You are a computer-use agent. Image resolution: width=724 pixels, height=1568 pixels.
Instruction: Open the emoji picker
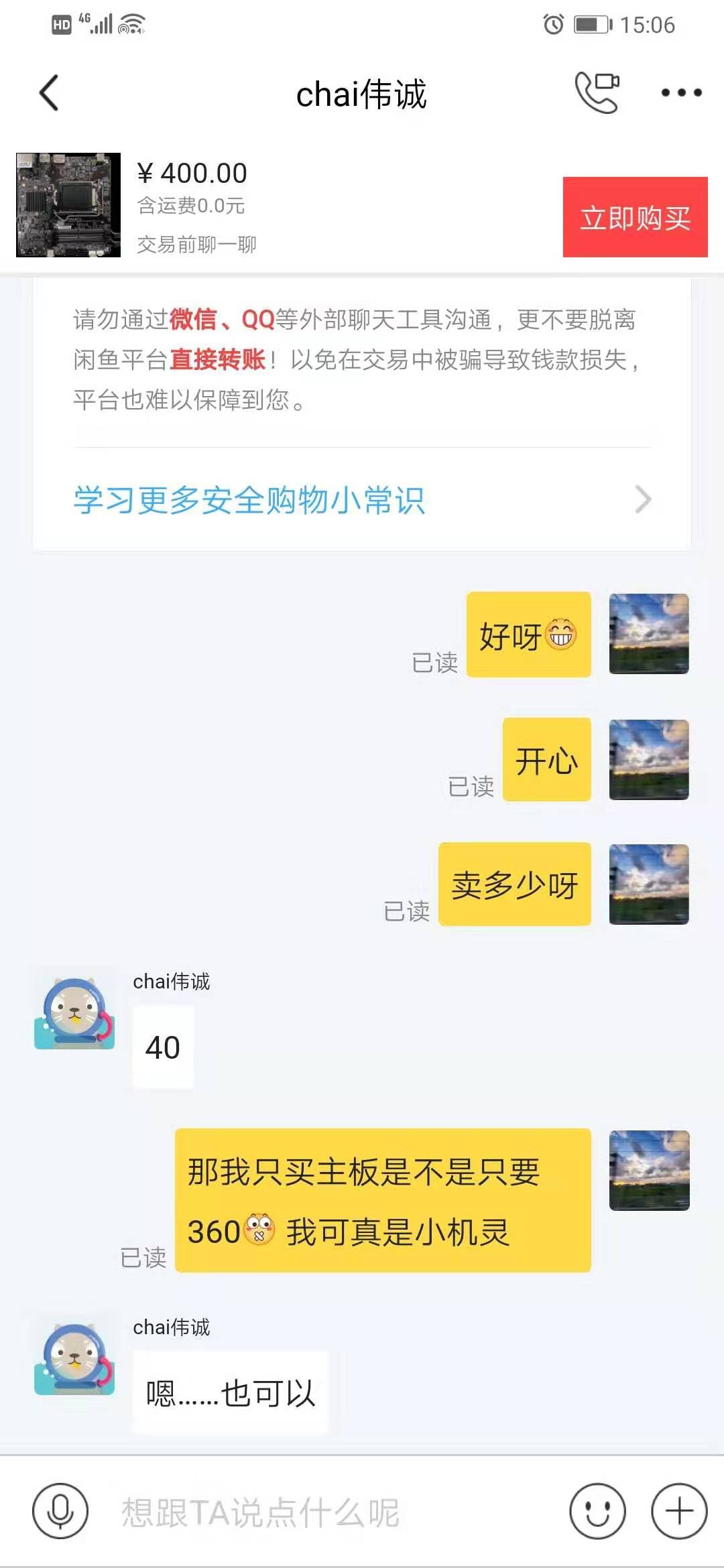coord(597,1511)
